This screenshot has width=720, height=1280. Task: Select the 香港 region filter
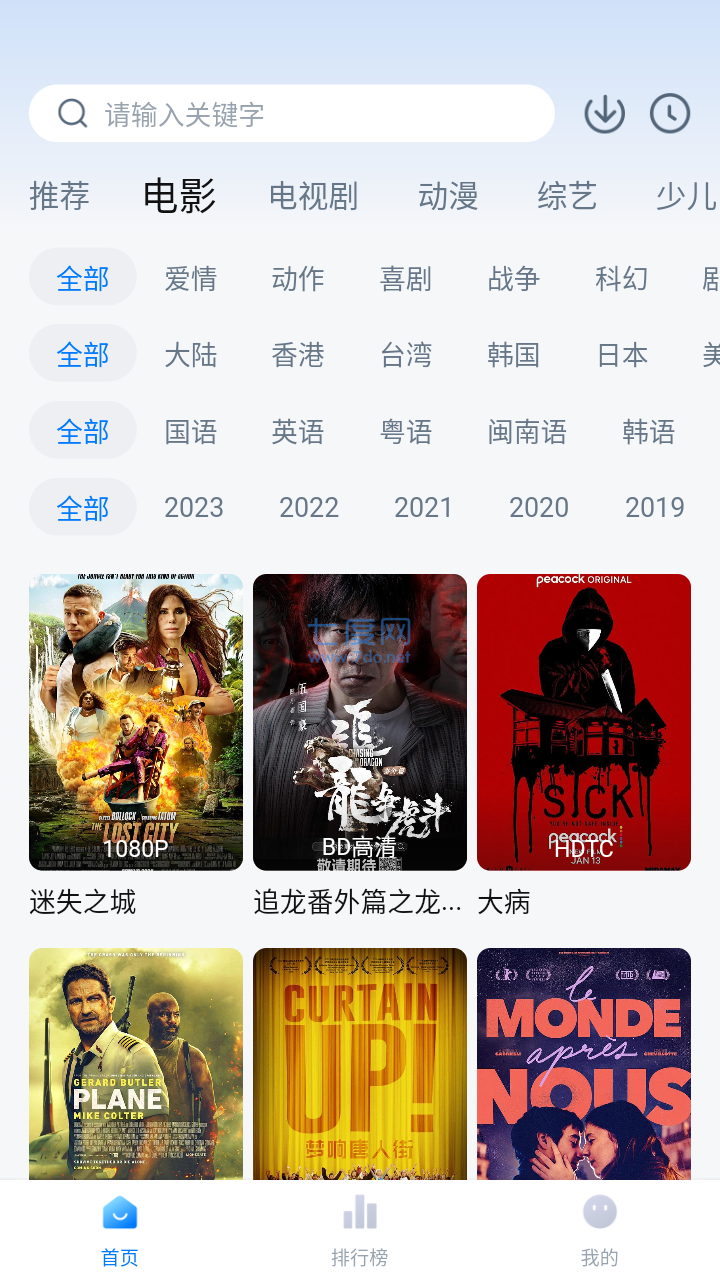tap(298, 354)
